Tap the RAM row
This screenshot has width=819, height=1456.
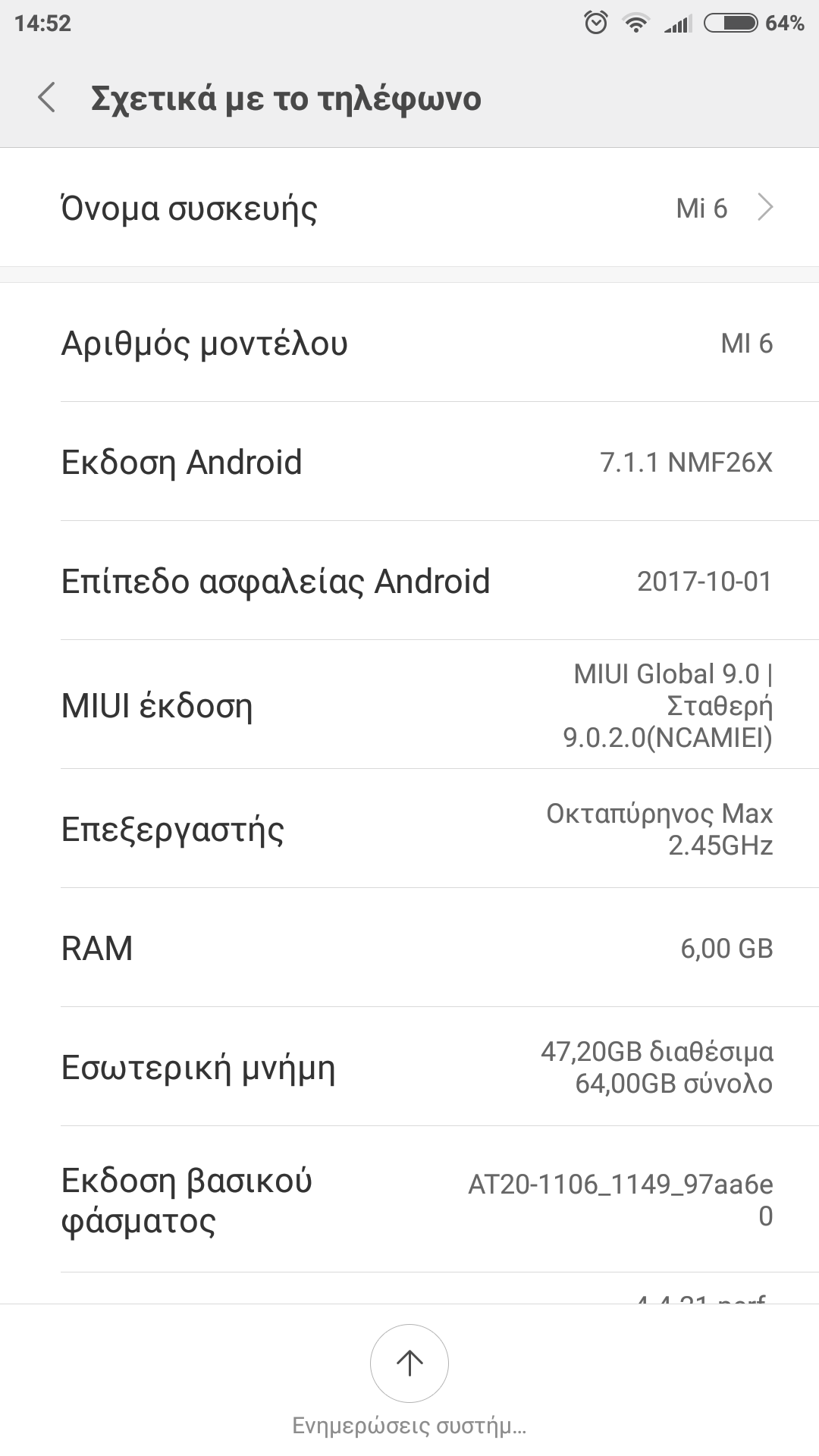coord(409,948)
